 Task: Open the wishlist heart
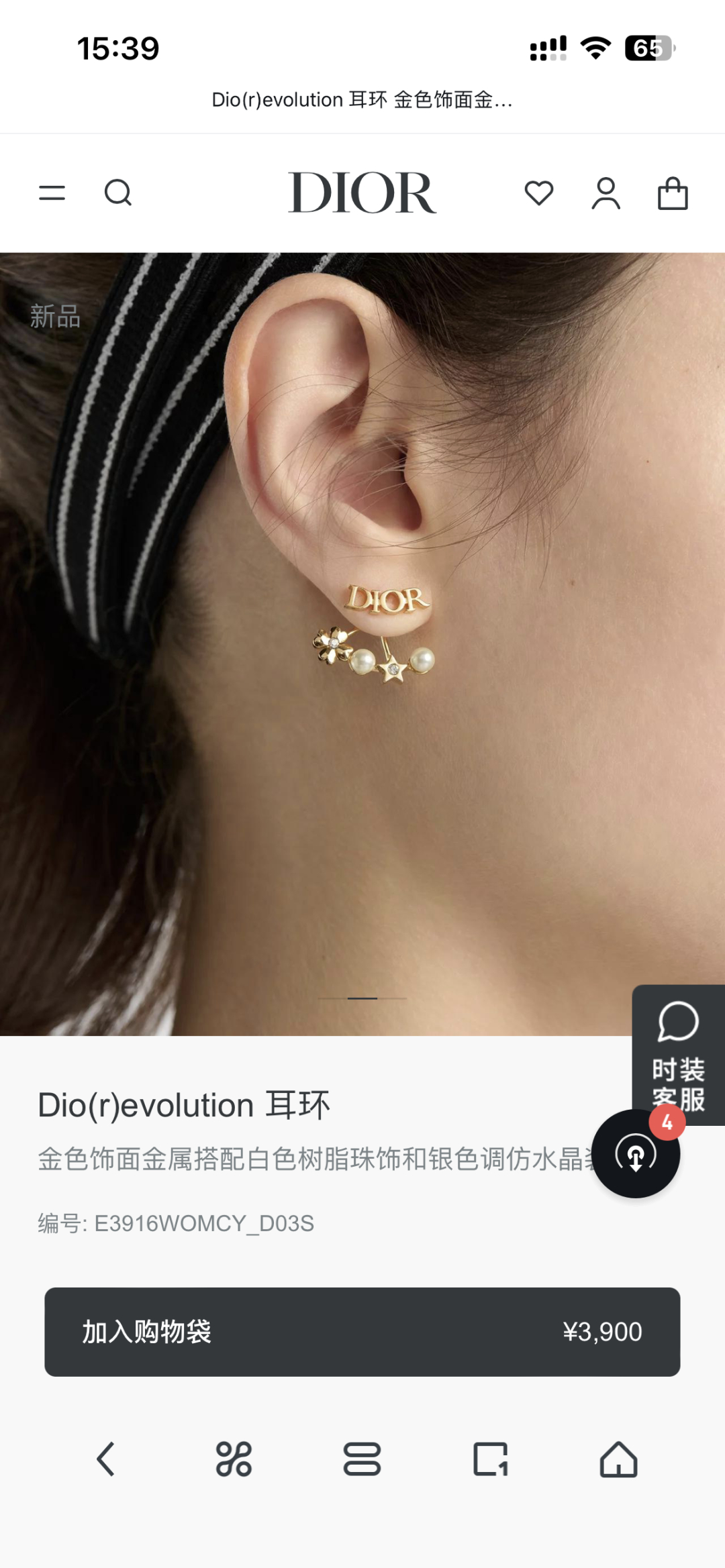(x=538, y=193)
